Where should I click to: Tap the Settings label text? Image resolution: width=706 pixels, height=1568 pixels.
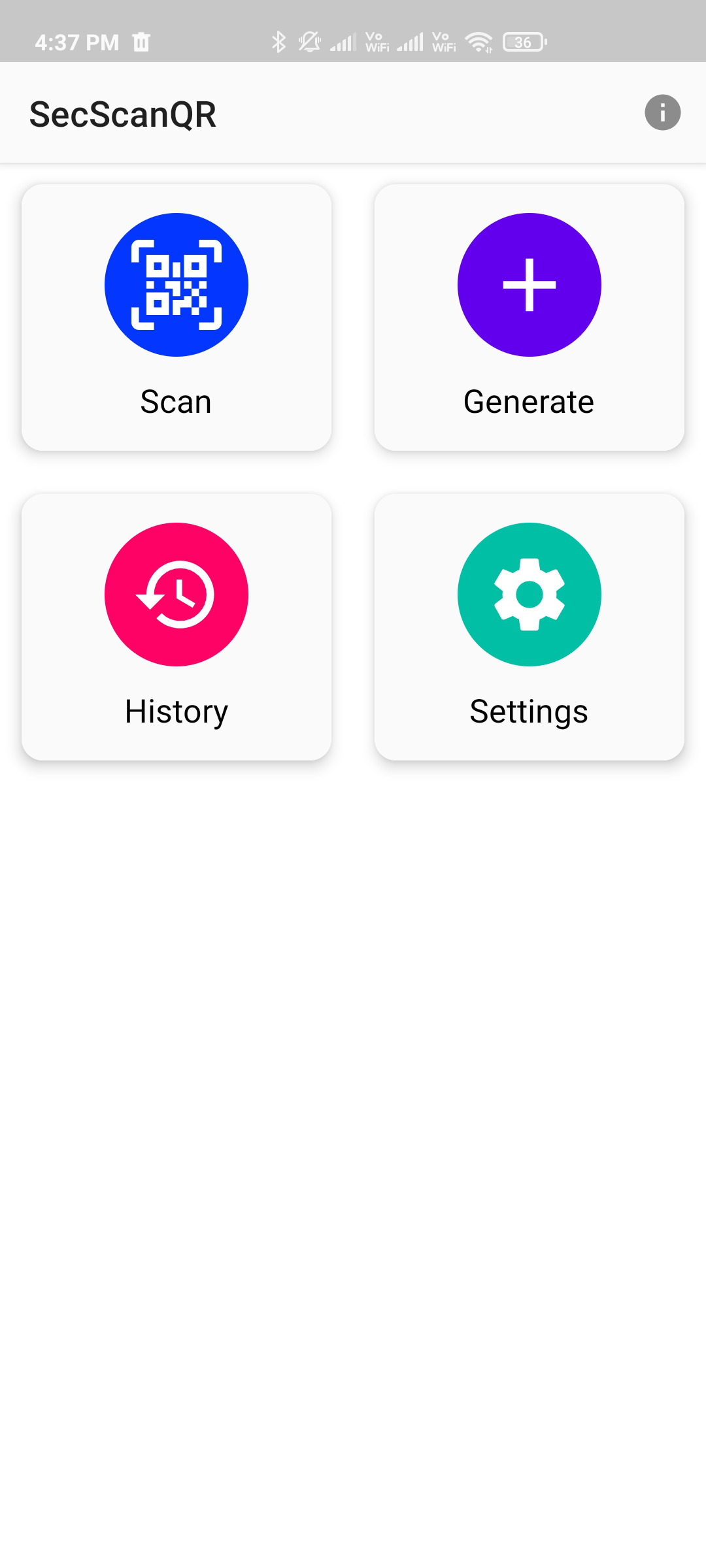point(529,711)
